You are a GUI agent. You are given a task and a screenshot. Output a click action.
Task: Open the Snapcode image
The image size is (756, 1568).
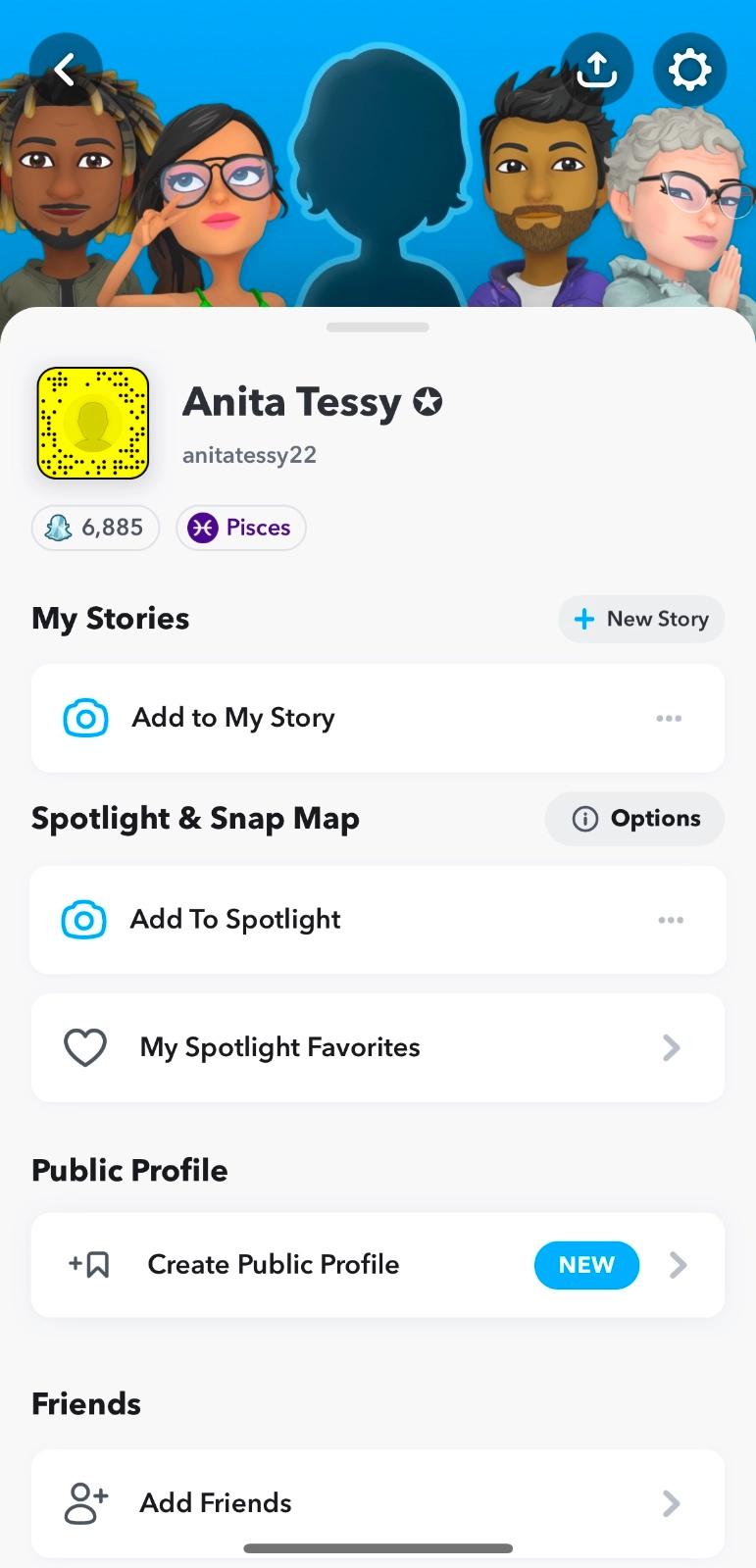click(93, 424)
